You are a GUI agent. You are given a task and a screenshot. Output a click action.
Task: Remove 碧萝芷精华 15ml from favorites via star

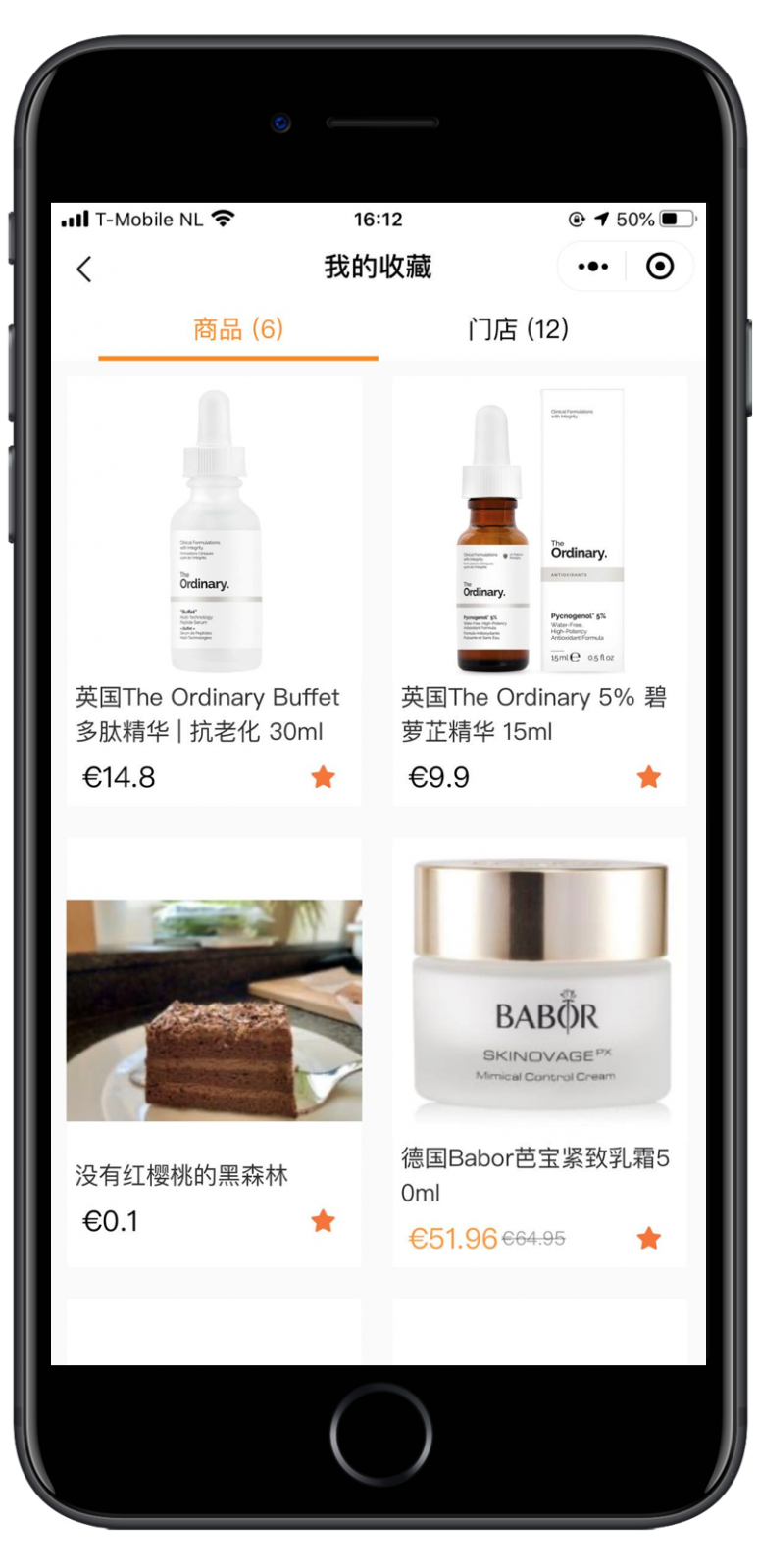649,777
